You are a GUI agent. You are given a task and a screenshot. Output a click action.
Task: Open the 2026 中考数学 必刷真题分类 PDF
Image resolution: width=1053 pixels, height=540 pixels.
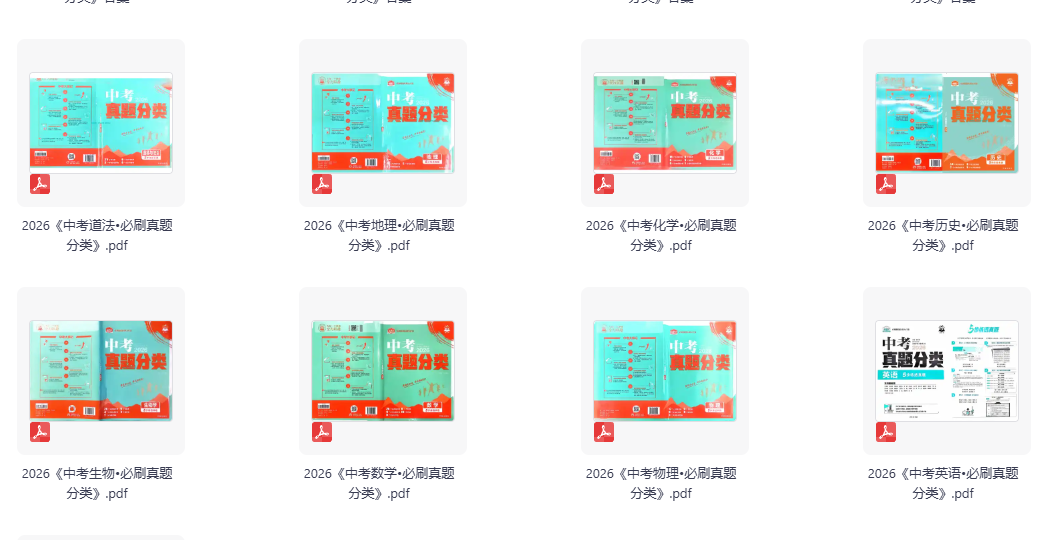[383, 371]
